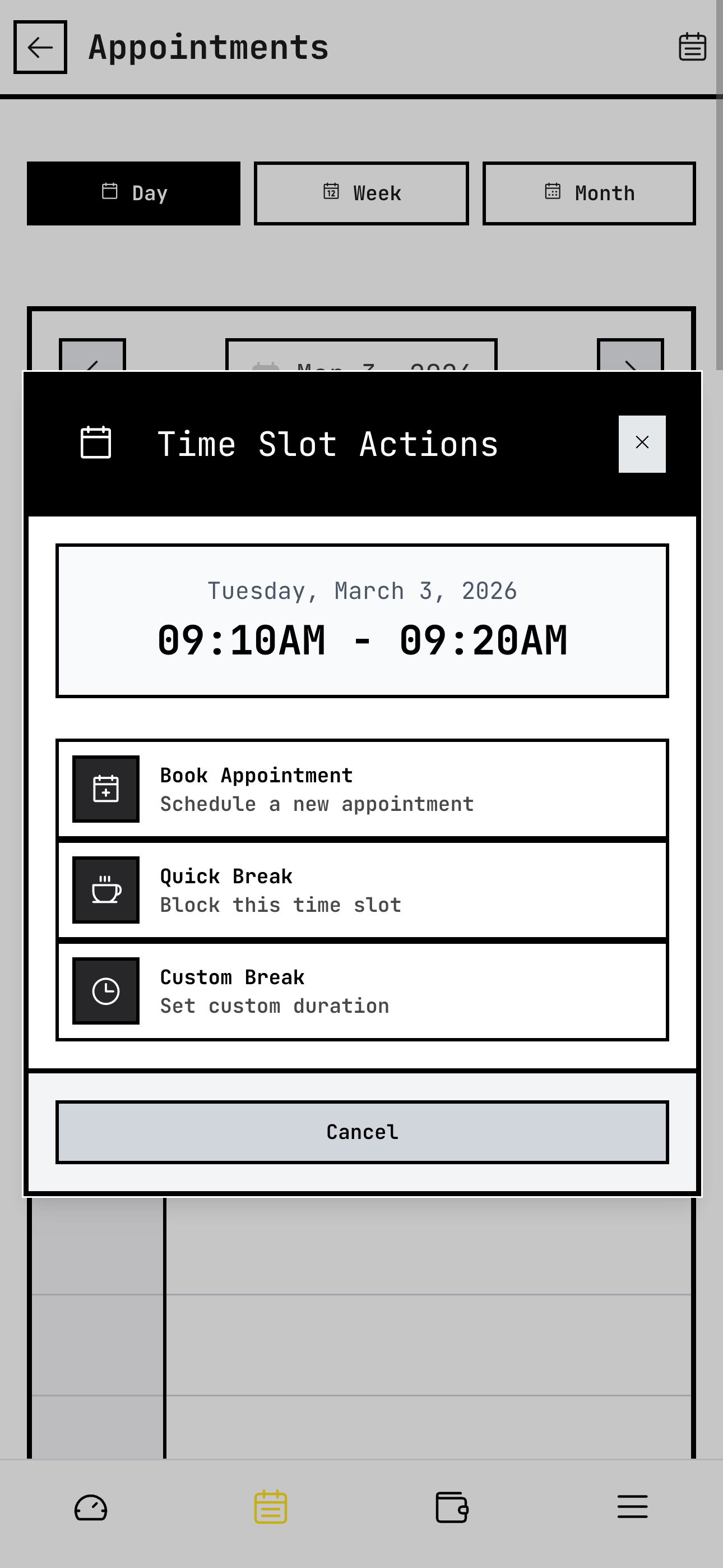Go back from Appointments
The image size is (723, 1568).
pyautogui.click(x=40, y=48)
